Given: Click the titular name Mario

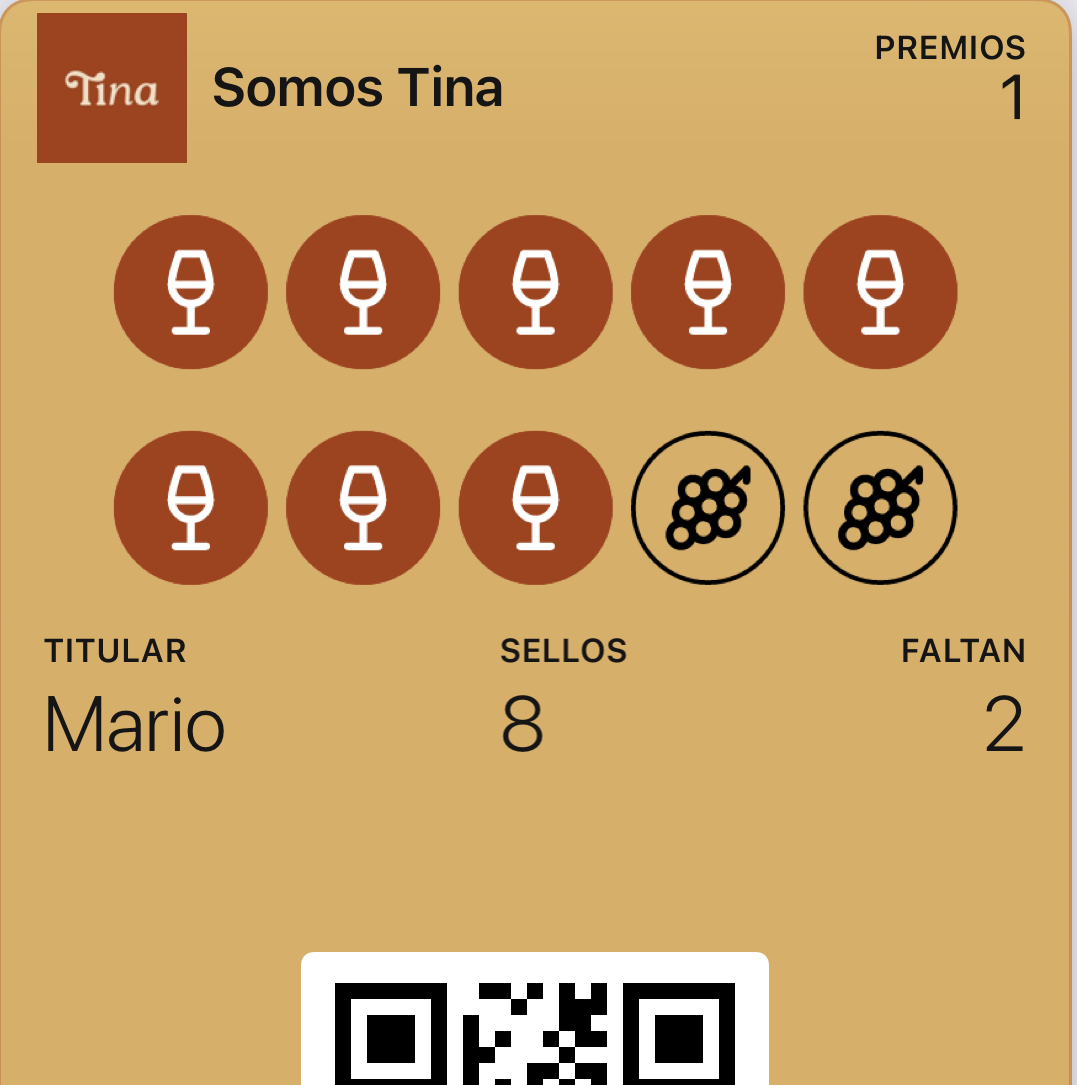Looking at the screenshot, I should pos(131,726).
